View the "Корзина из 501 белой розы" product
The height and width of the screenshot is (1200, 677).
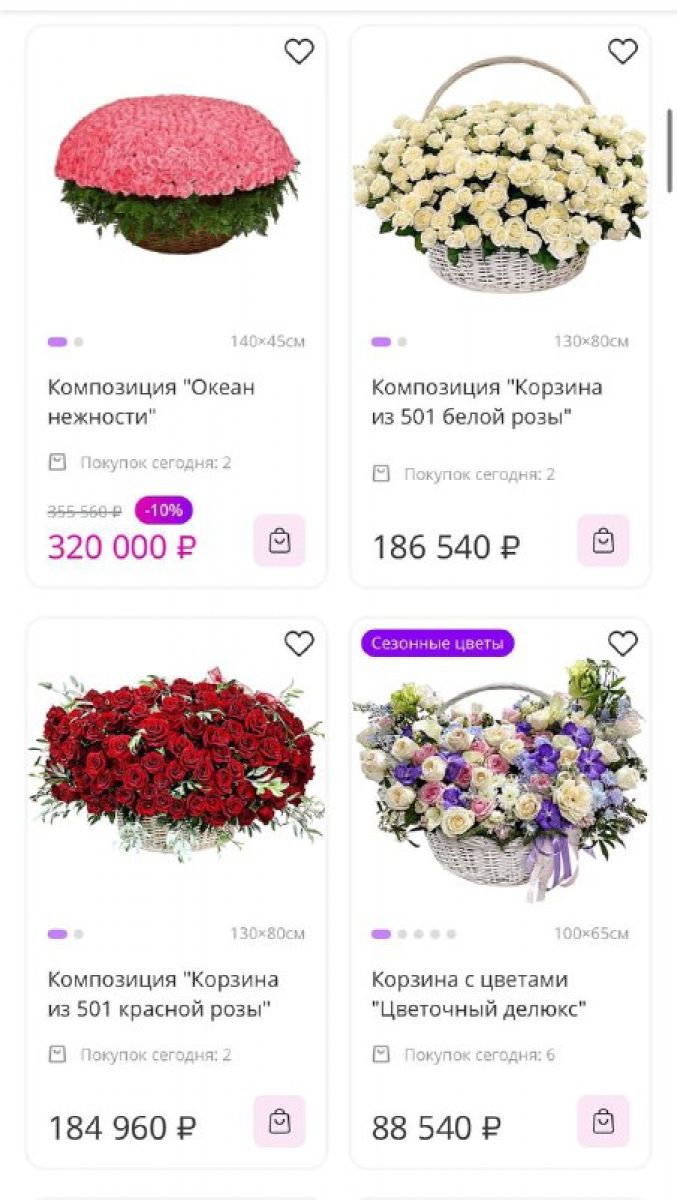click(x=486, y=401)
